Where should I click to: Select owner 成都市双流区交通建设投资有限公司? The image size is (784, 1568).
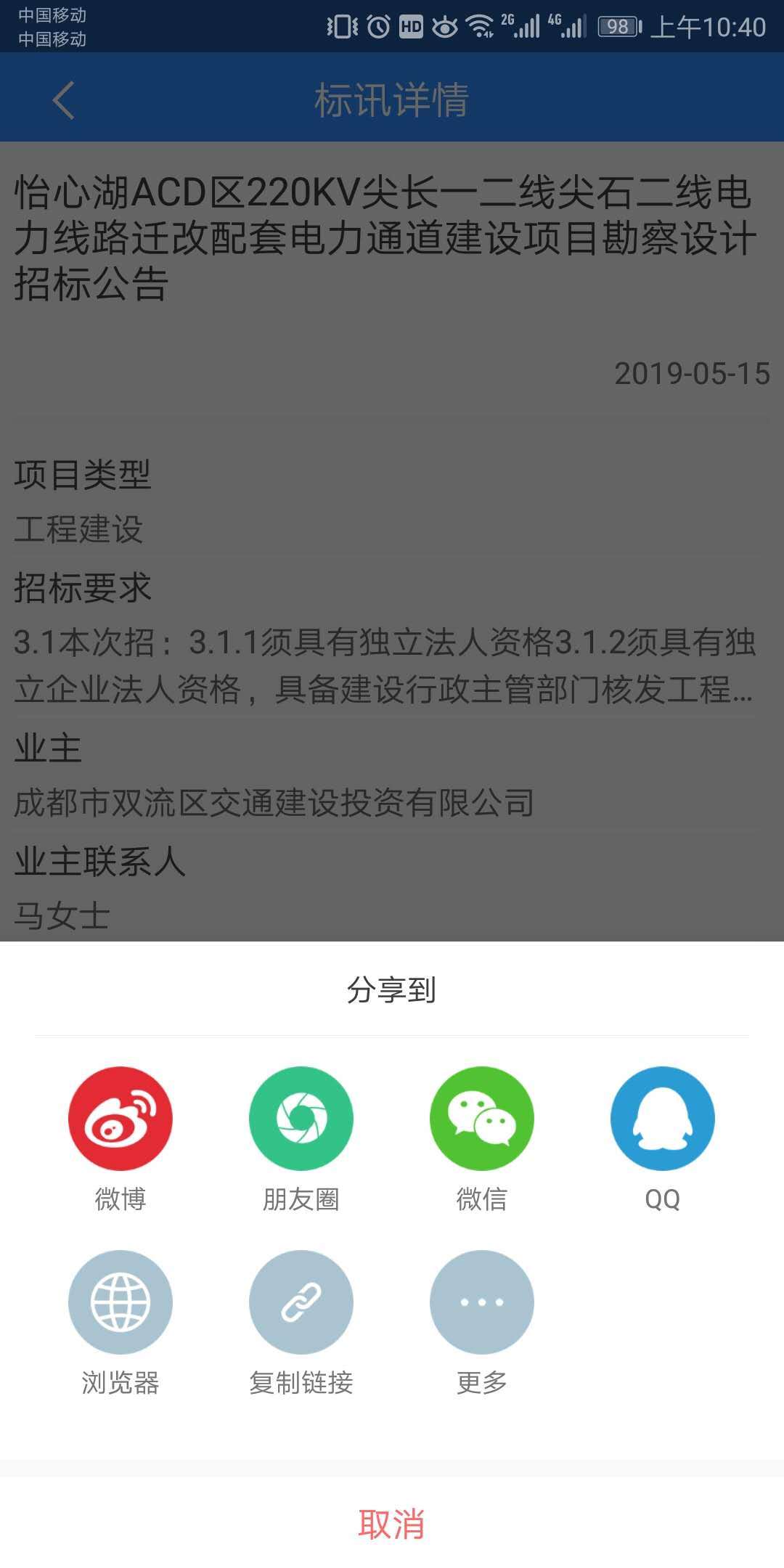[x=274, y=802]
